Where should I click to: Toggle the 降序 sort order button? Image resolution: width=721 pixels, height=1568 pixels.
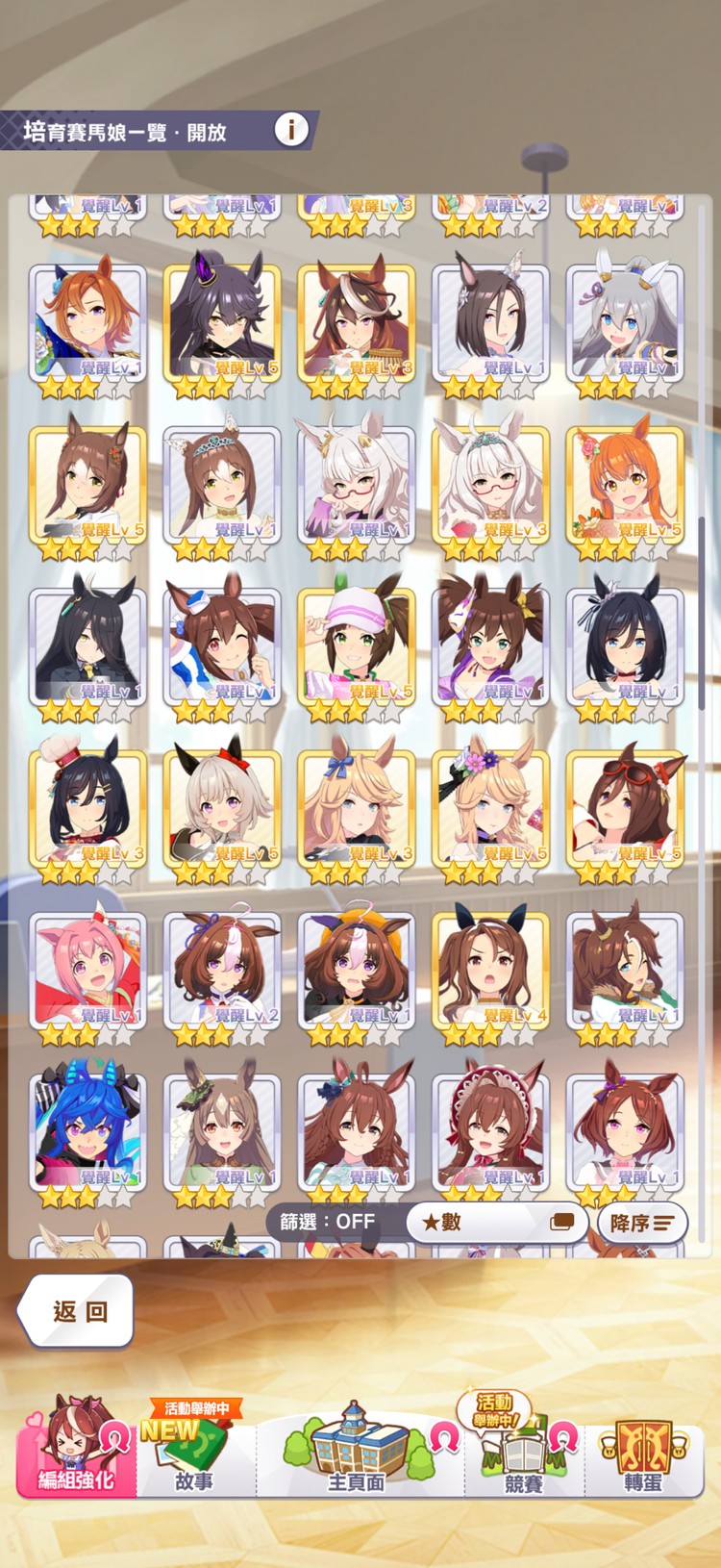[641, 1223]
